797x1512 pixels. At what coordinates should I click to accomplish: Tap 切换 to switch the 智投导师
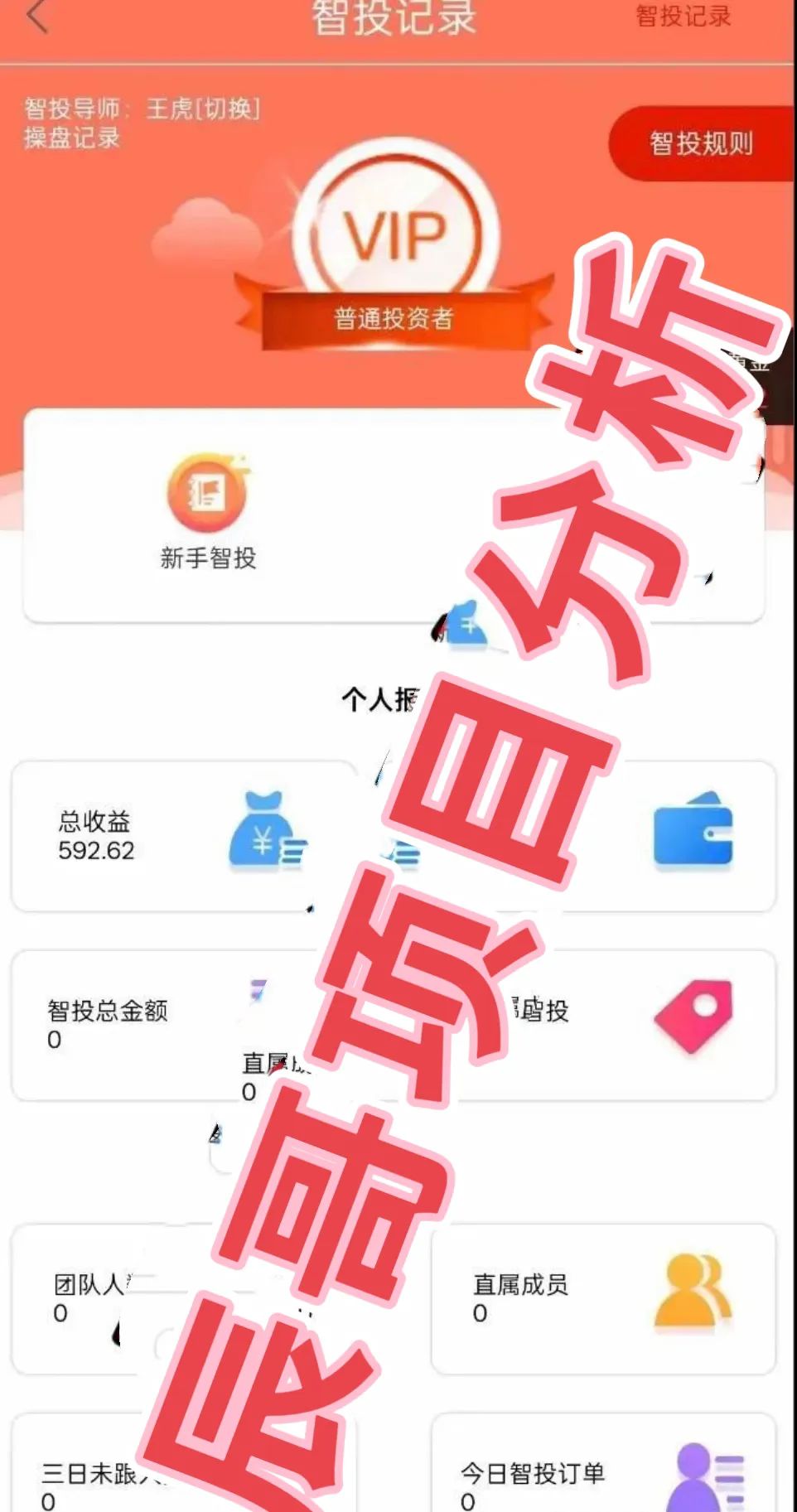pos(227,109)
